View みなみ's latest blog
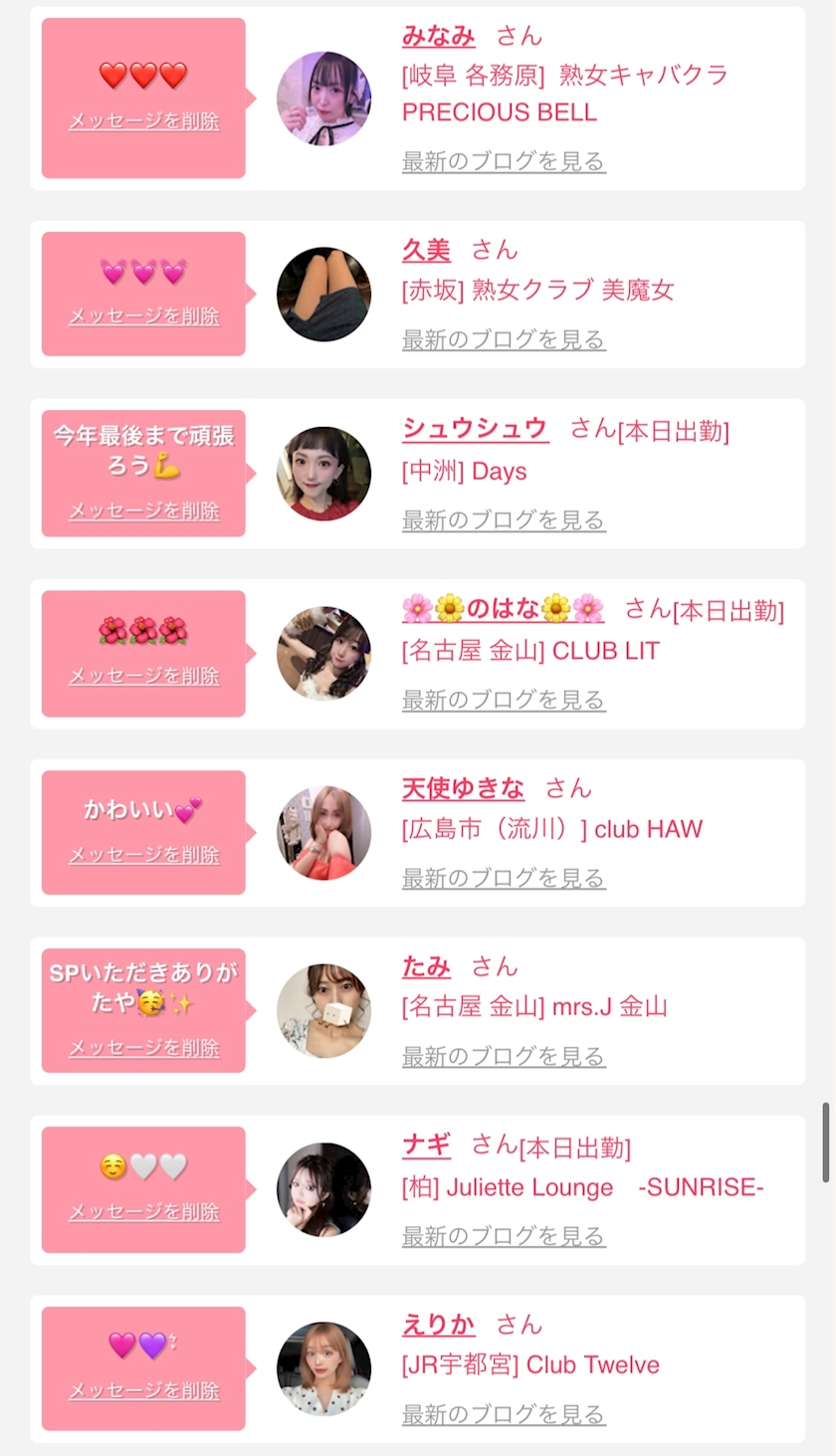The width and height of the screenshot is (836, 1456). [x=504, y=160]
